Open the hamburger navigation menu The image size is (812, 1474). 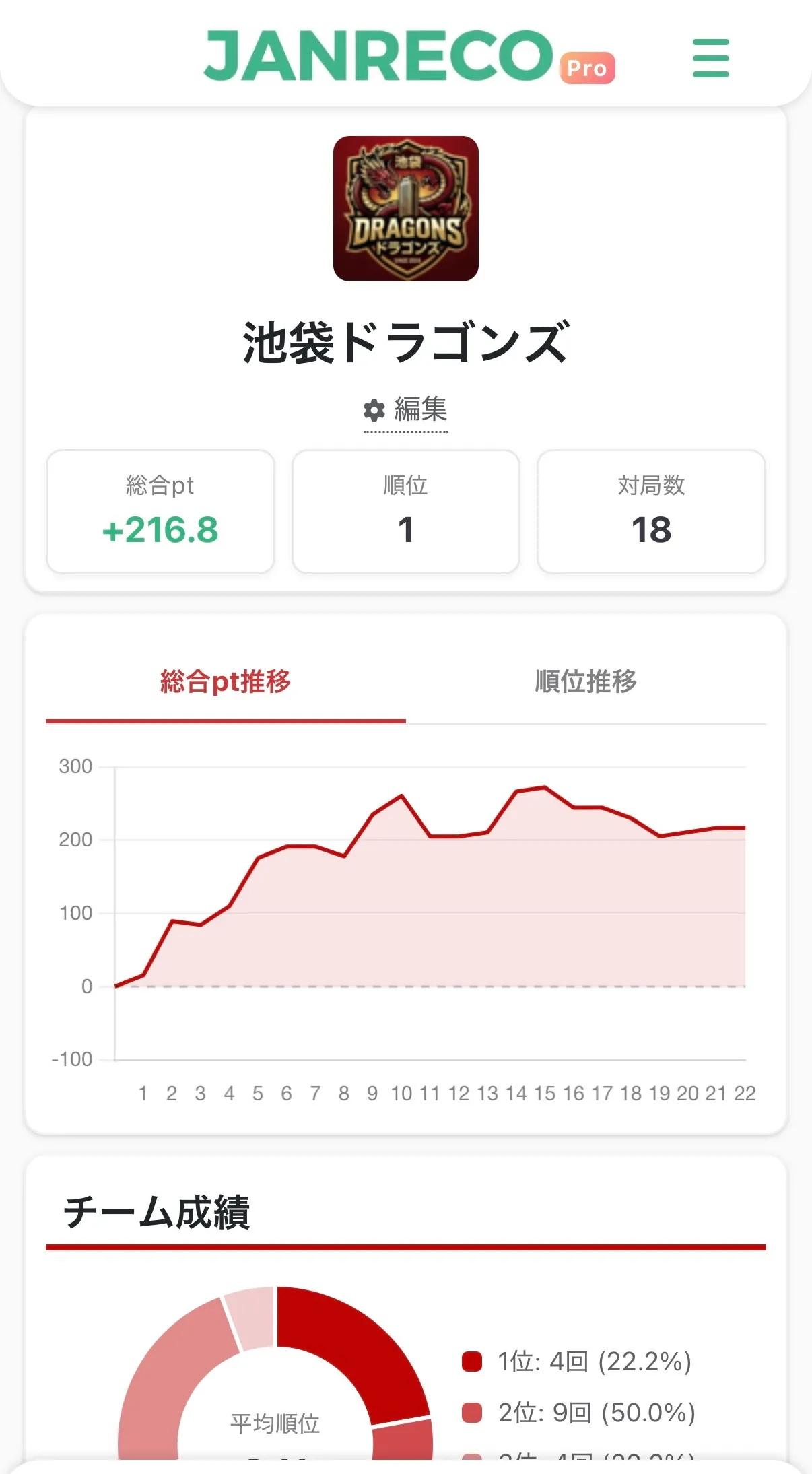coord(710,59)
